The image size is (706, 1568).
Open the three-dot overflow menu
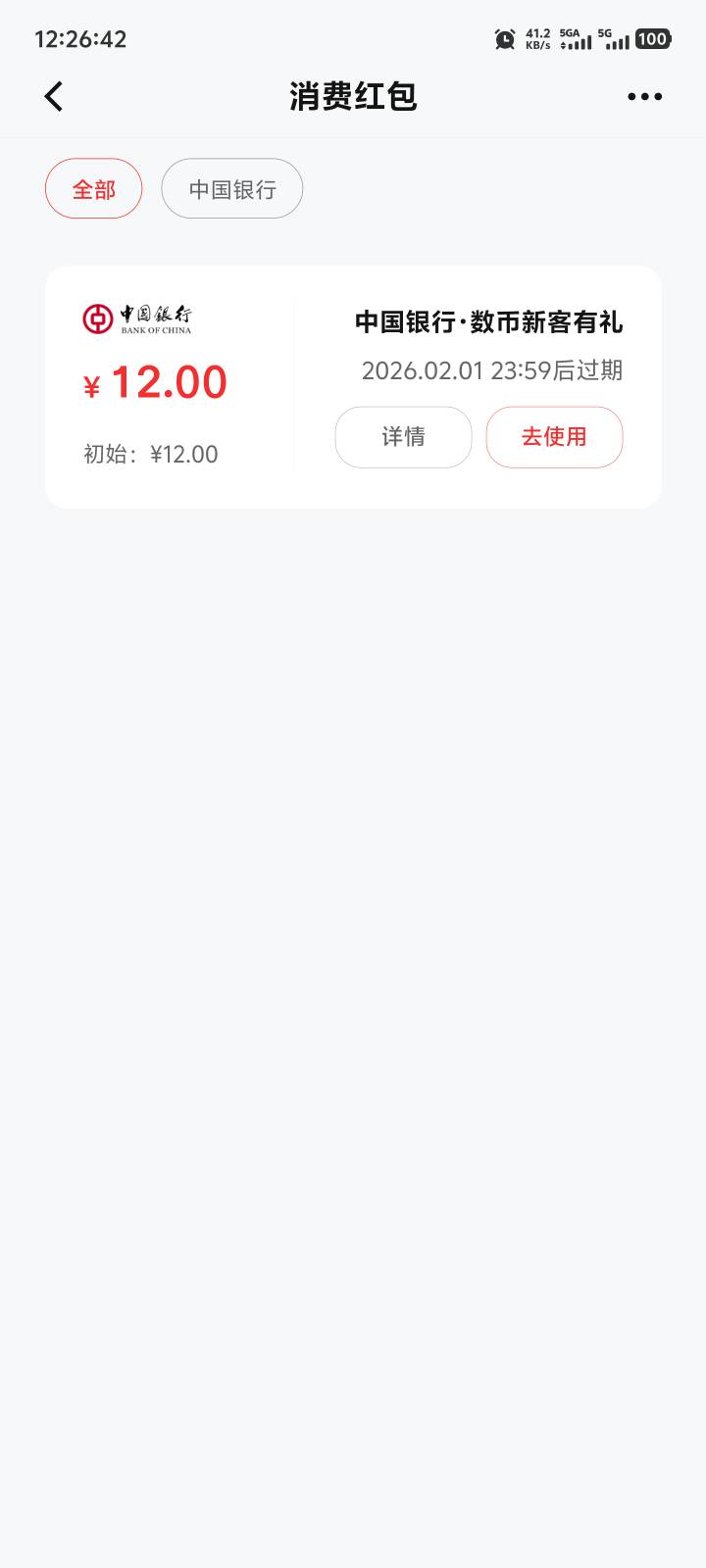click(x=644, y=96)
